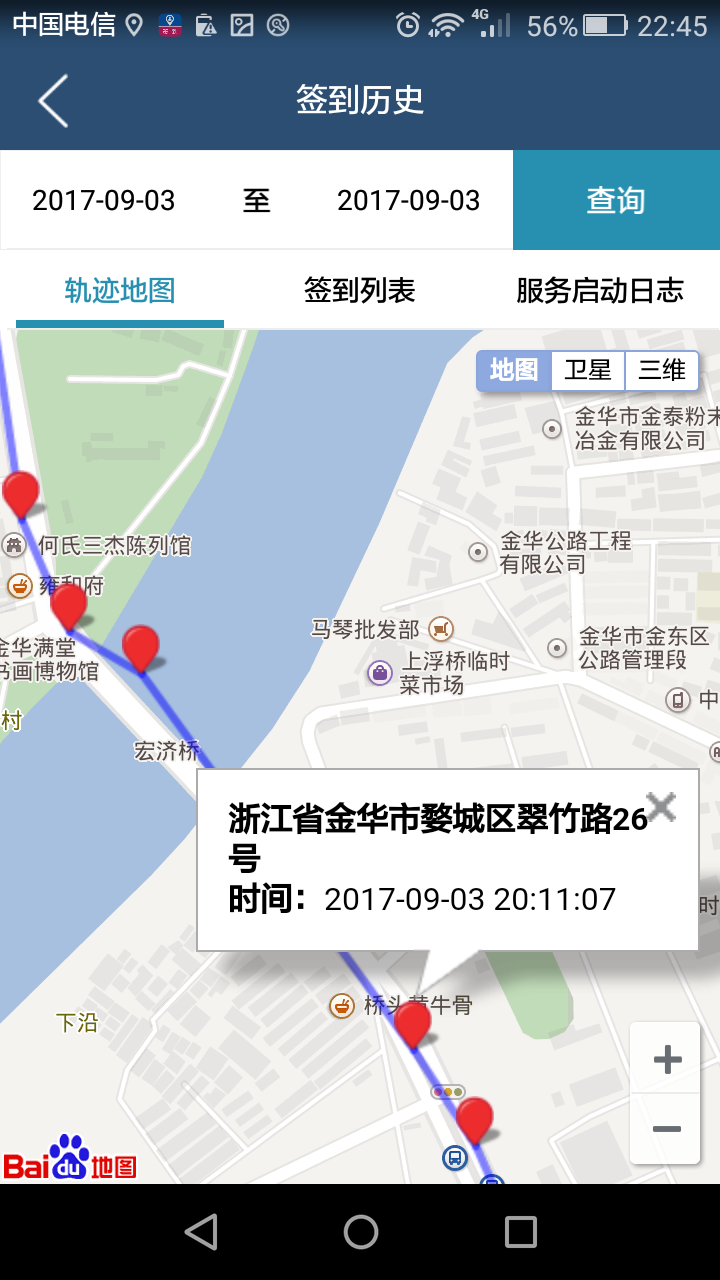Tap the red pin near 桥头黄牛骨
Image resolution: width=720 pixels, height=1280 pixels.
coord(412,1023)
